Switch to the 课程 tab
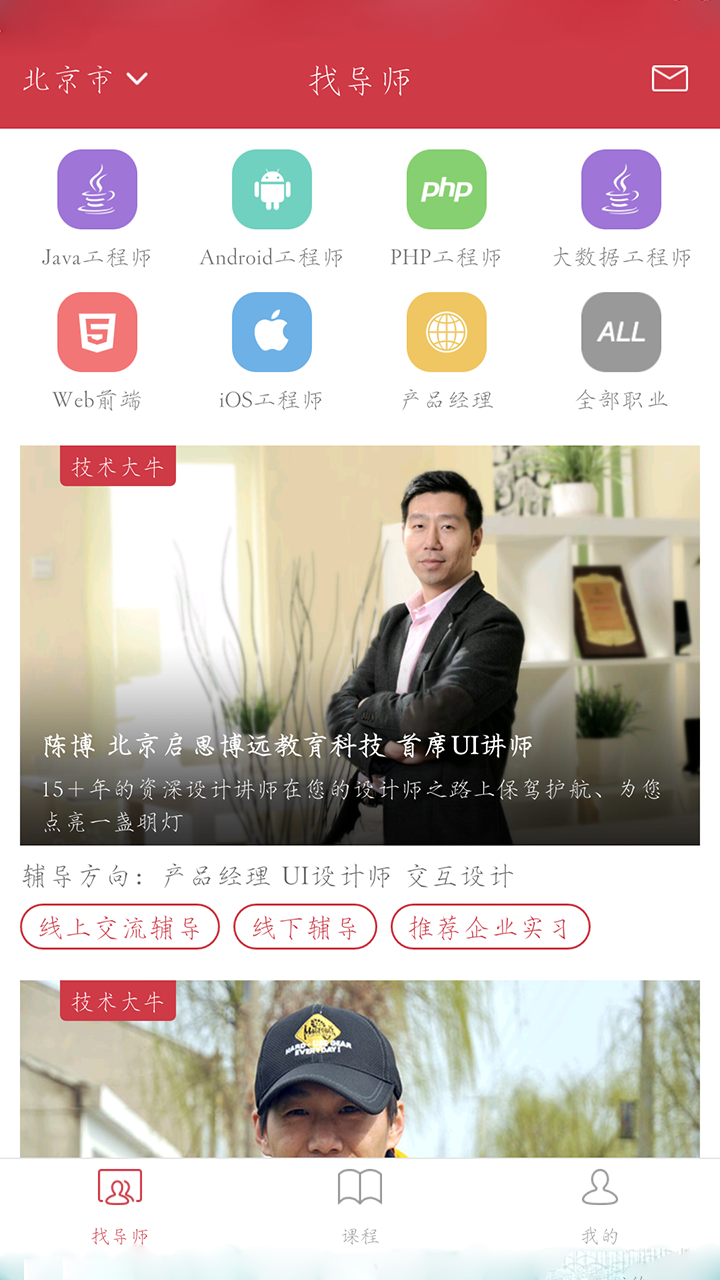 tap(360, 1207)
